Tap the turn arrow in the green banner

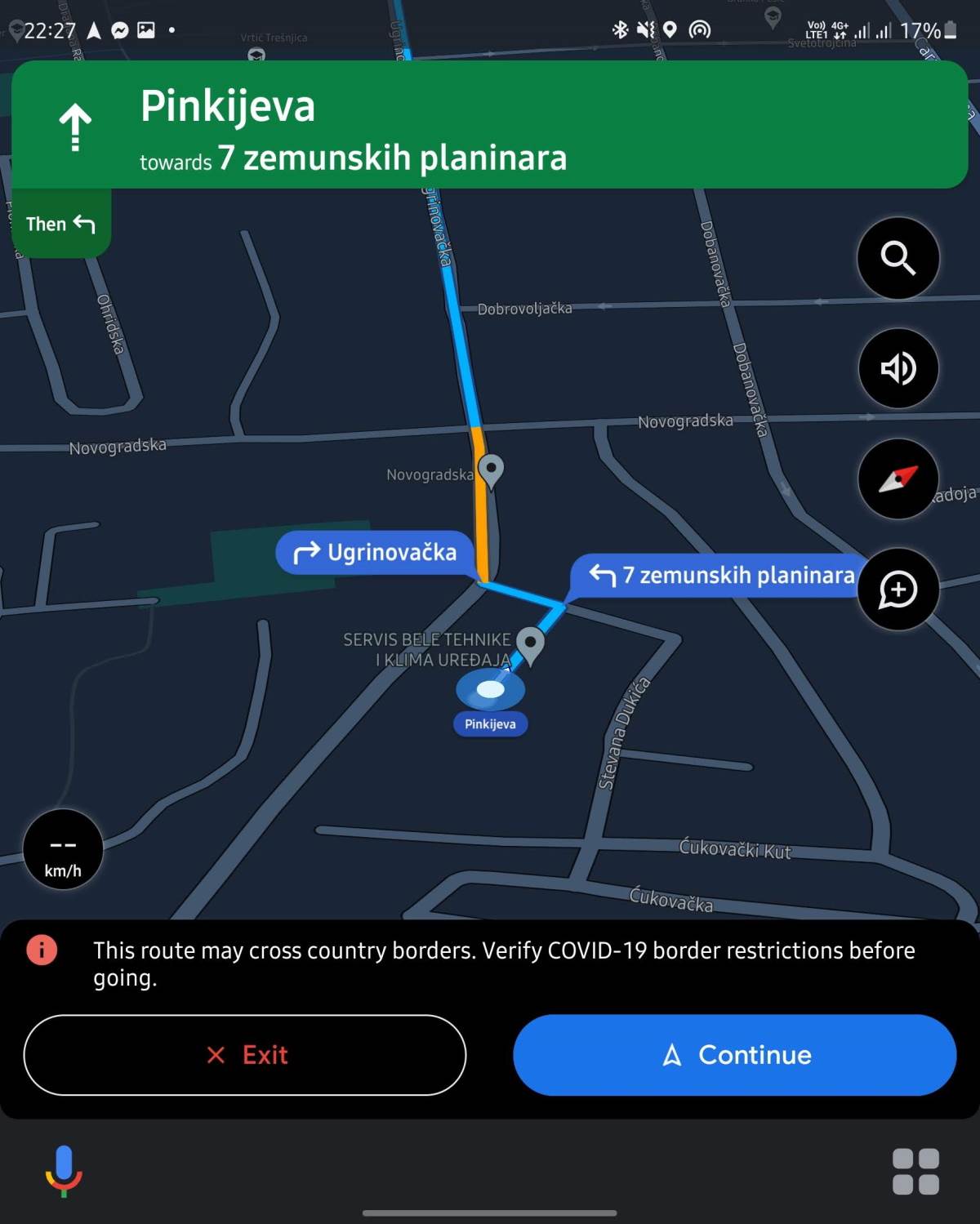(76, 127)
